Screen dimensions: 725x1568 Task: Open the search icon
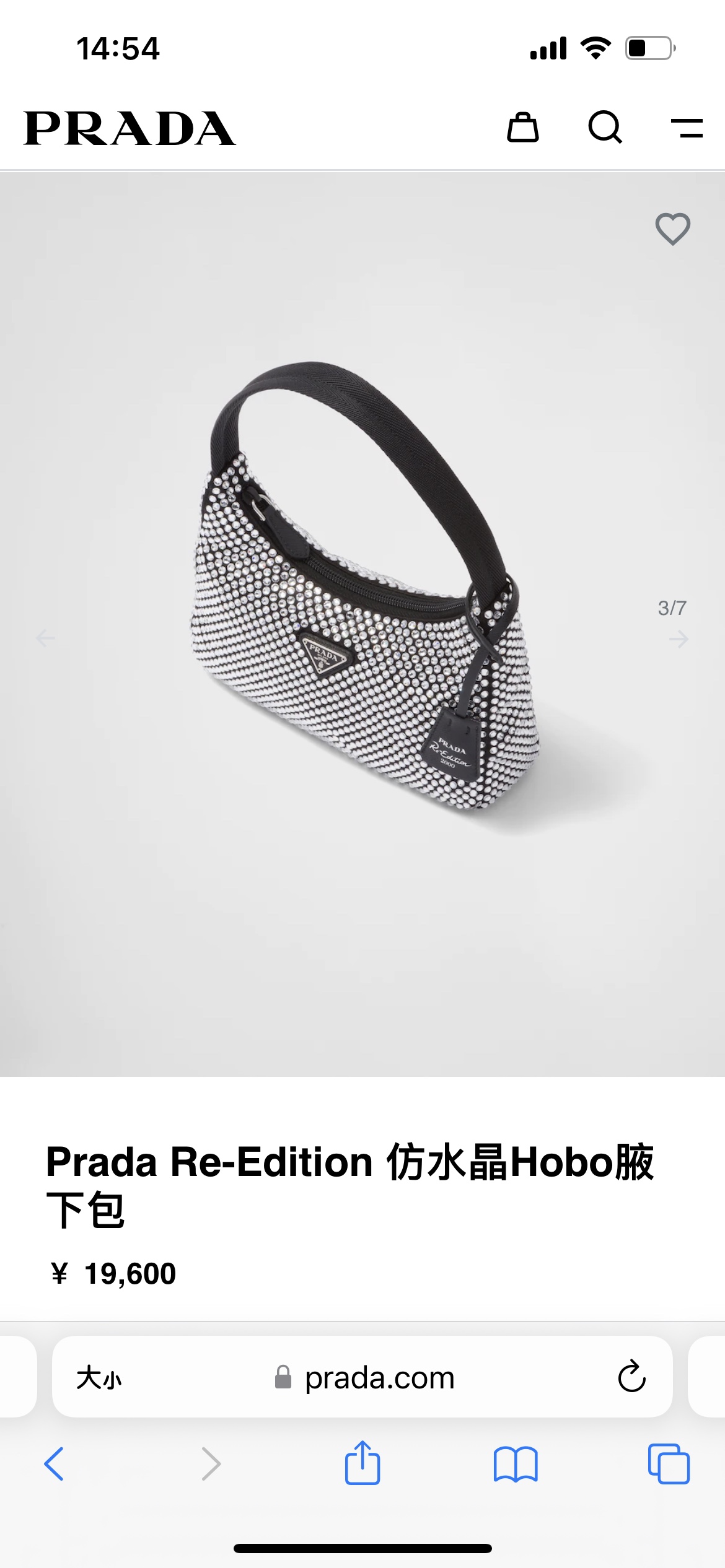(605, 128)
